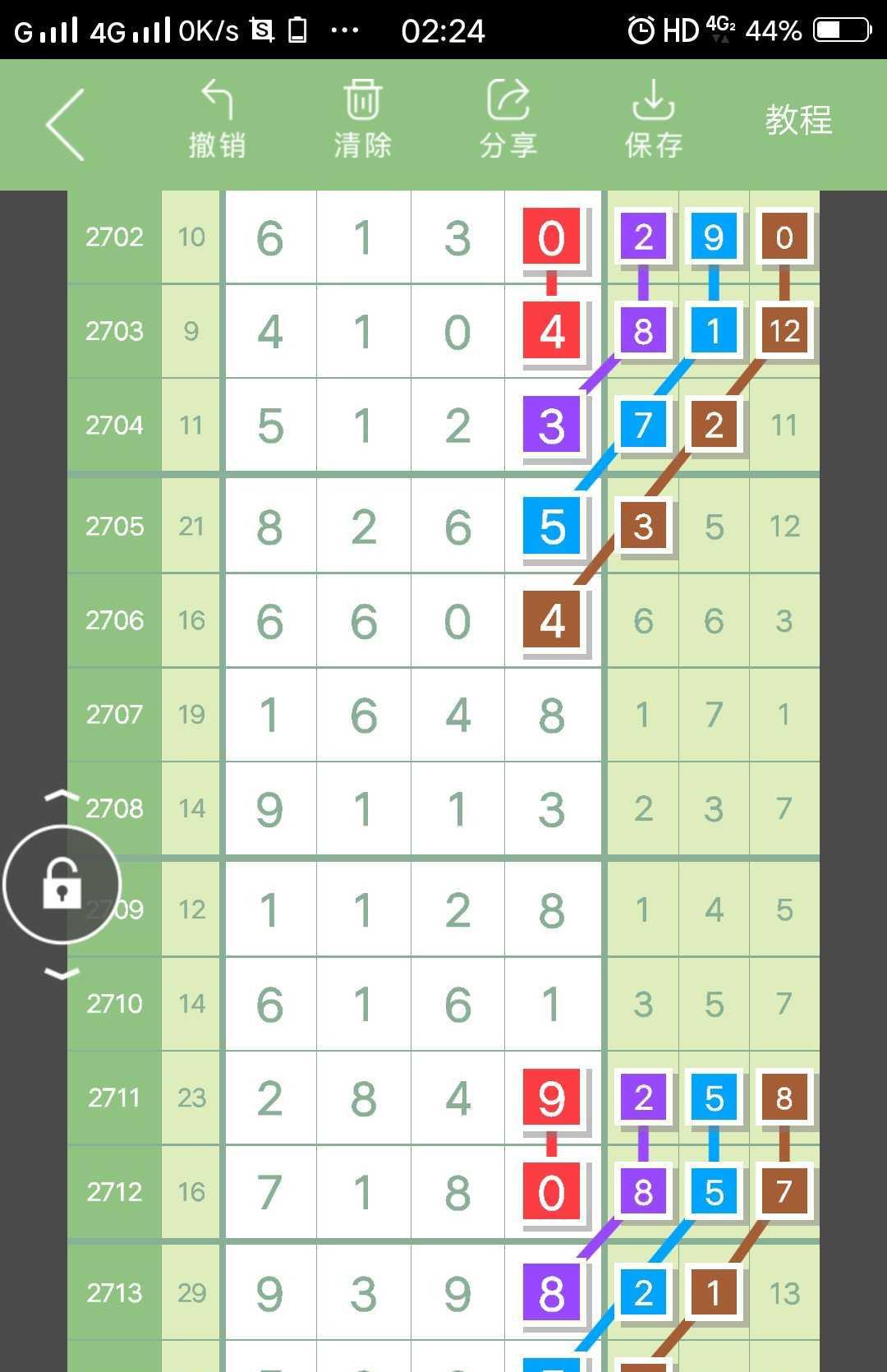Open the 教程 tutorial
The width and height of the screenshot is (887, 1372).
798,121
